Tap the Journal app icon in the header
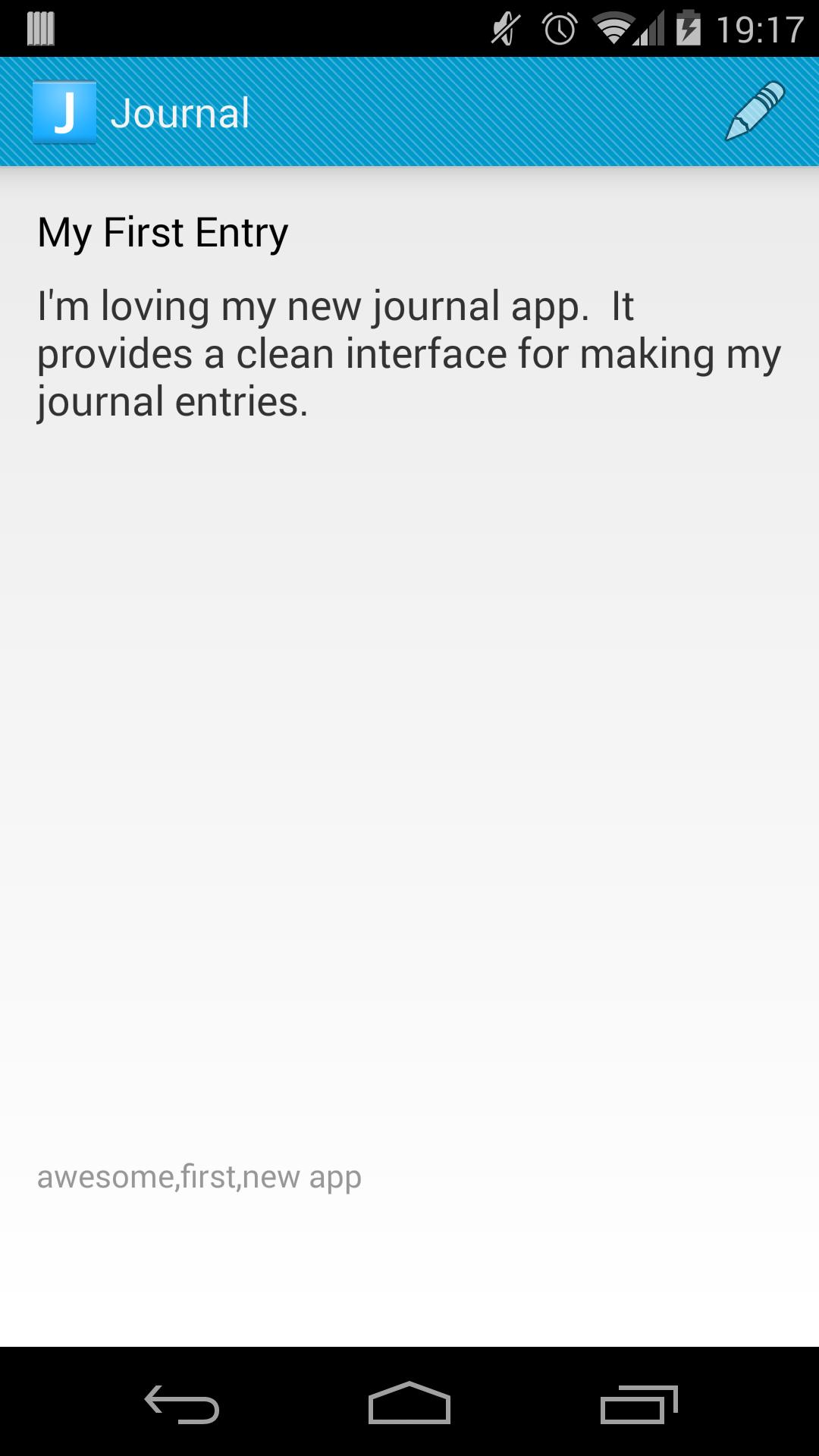This screenshot has height=1456, width=819. coord(64,112)
